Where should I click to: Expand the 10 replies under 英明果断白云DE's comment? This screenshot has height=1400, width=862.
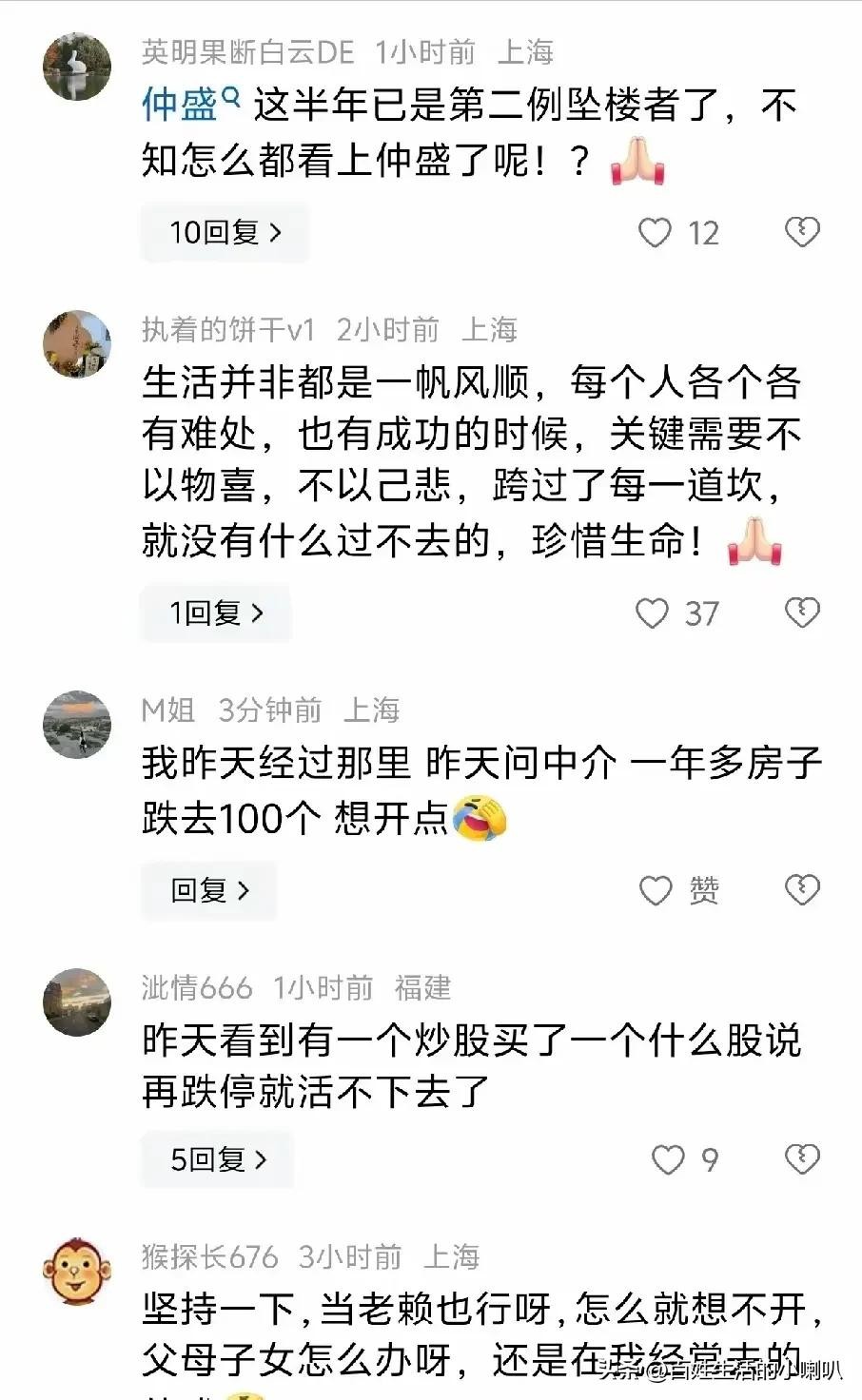pos(225,232)
